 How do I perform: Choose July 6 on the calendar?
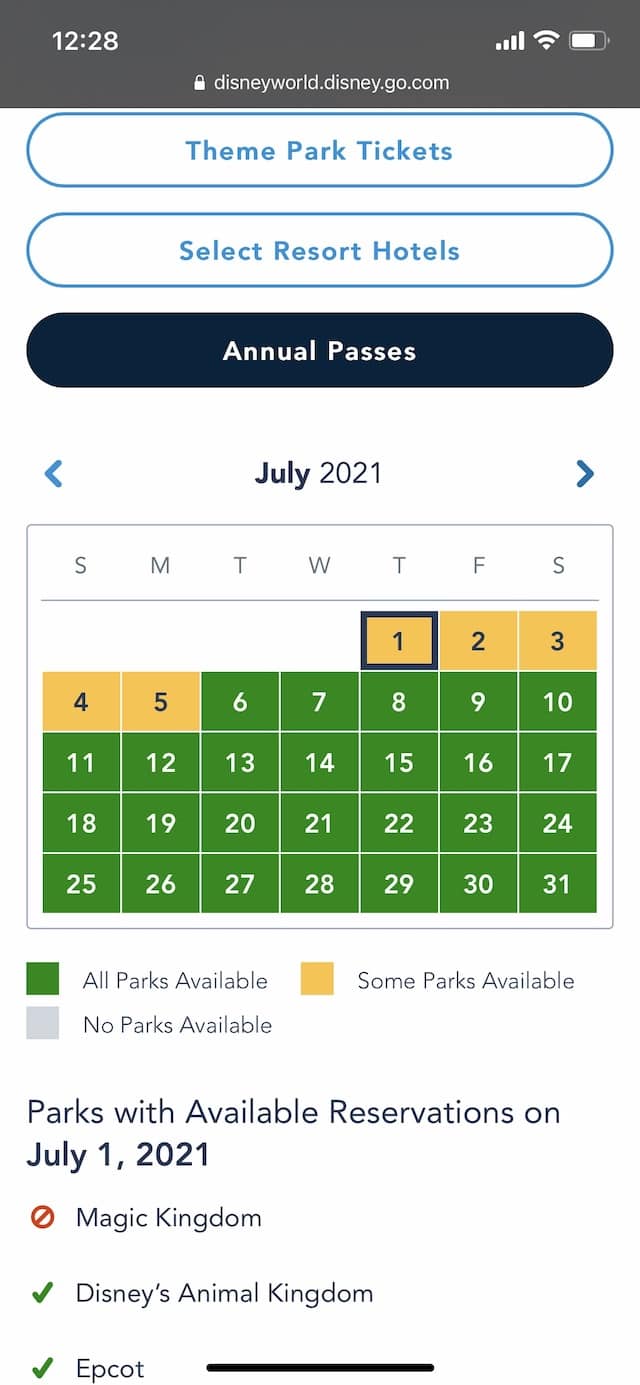click(x=240, y=702)
